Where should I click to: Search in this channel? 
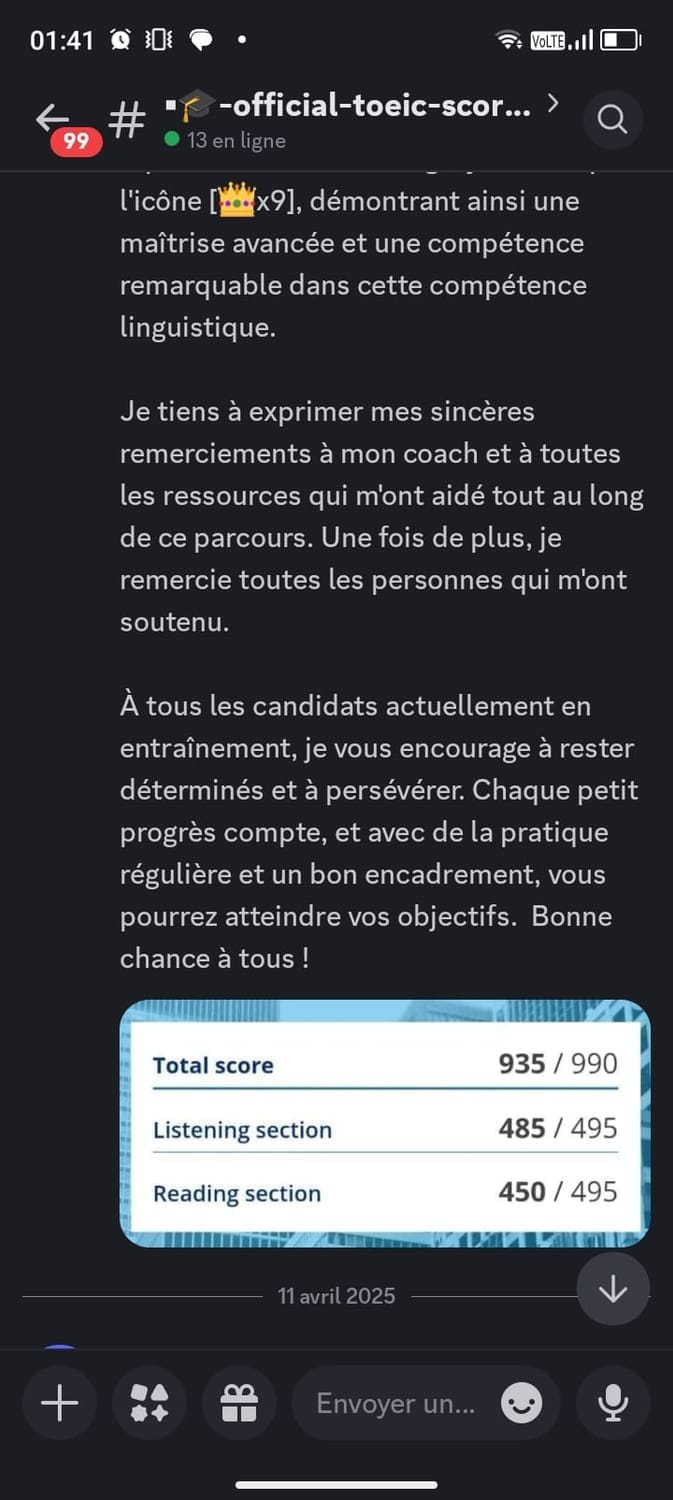(612, 121)
